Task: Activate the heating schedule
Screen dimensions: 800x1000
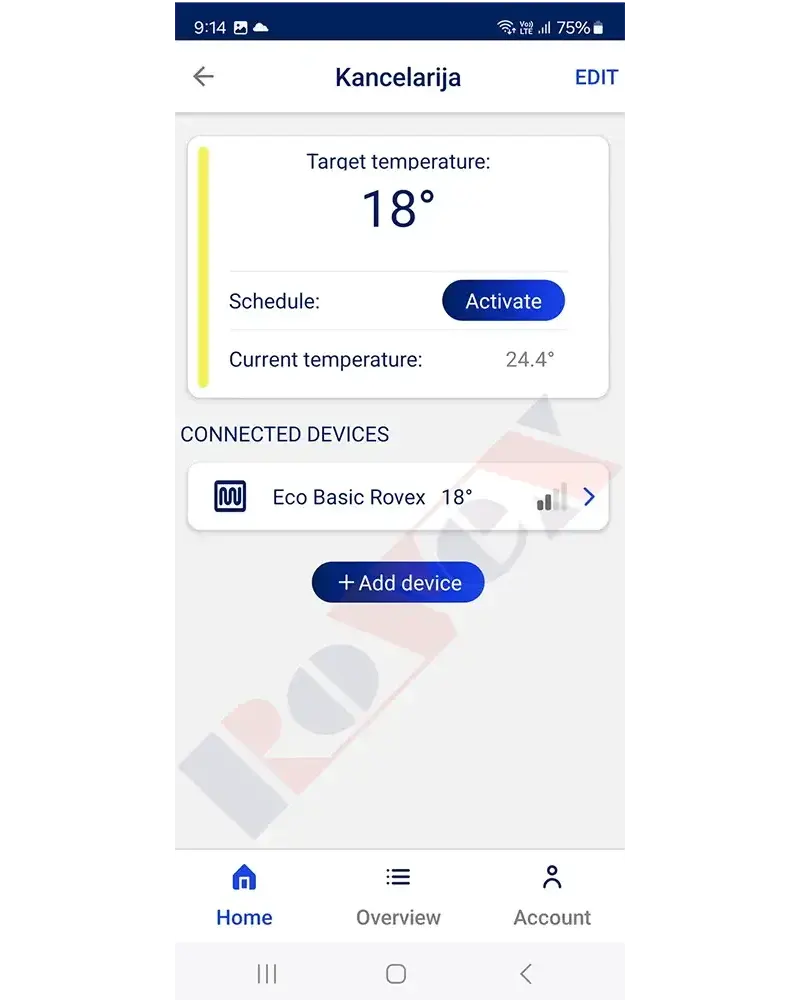Action: [503, 301]
